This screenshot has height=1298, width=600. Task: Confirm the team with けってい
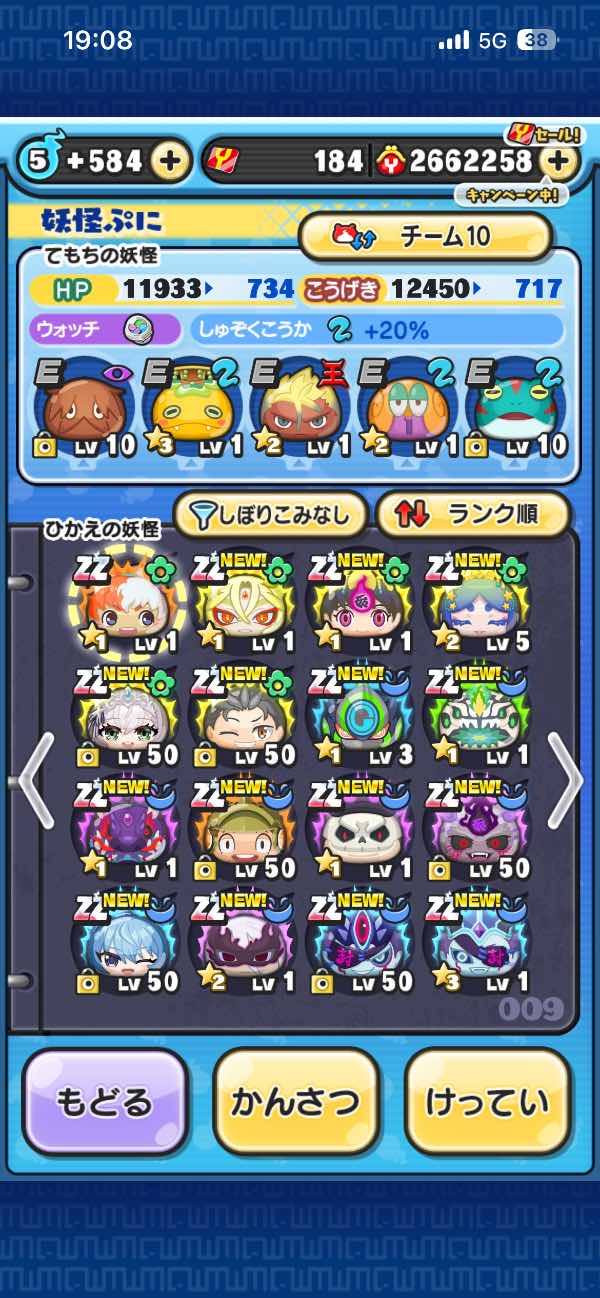coord(487,1102)
